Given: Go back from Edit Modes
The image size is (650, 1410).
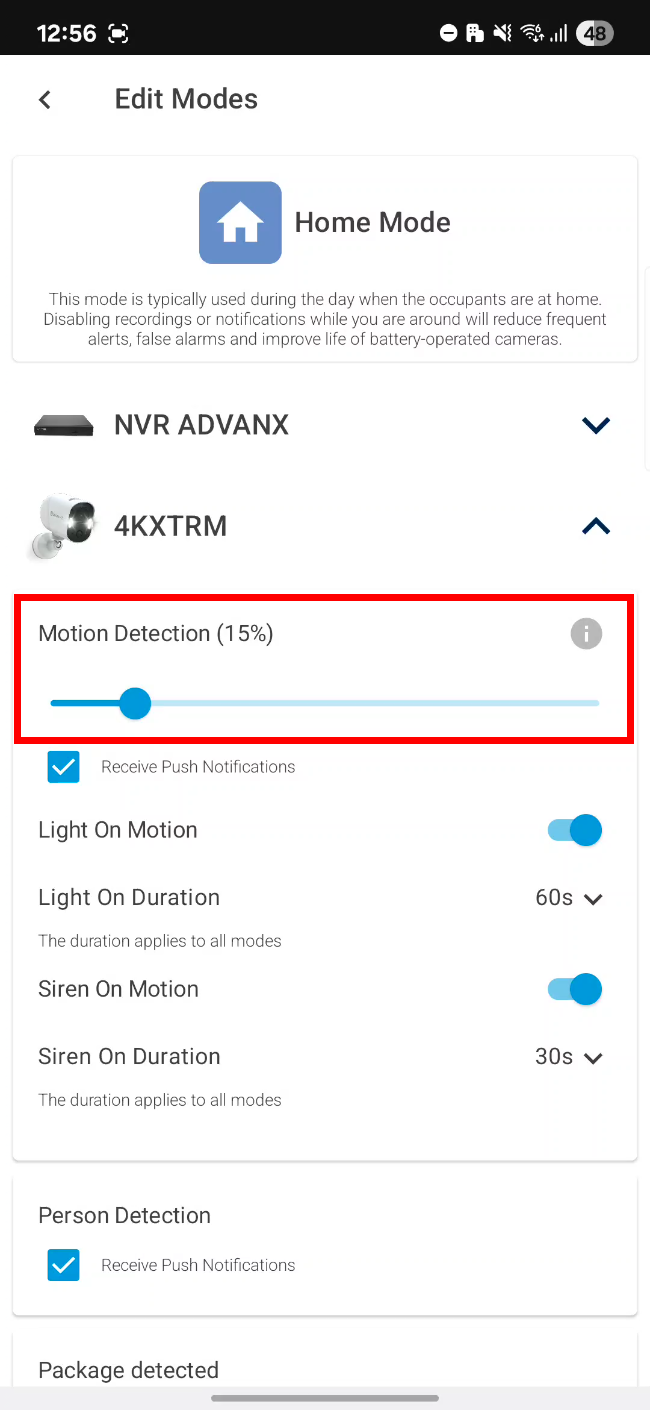Looking at the screenshot, I should point(45,99).
